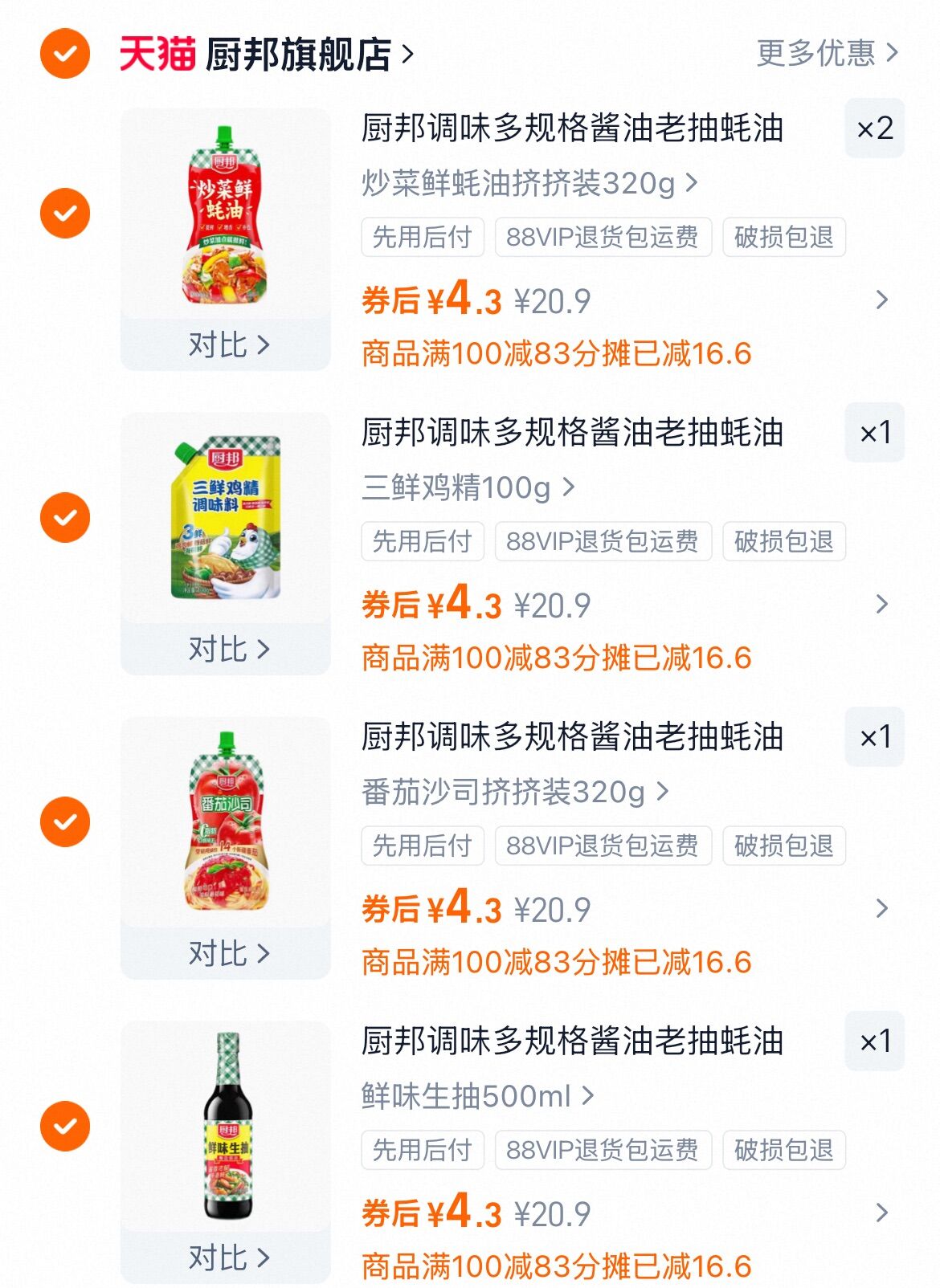Click the 先用后付 tag on first item
The image size is (940, 1288).
pos(422,235)
